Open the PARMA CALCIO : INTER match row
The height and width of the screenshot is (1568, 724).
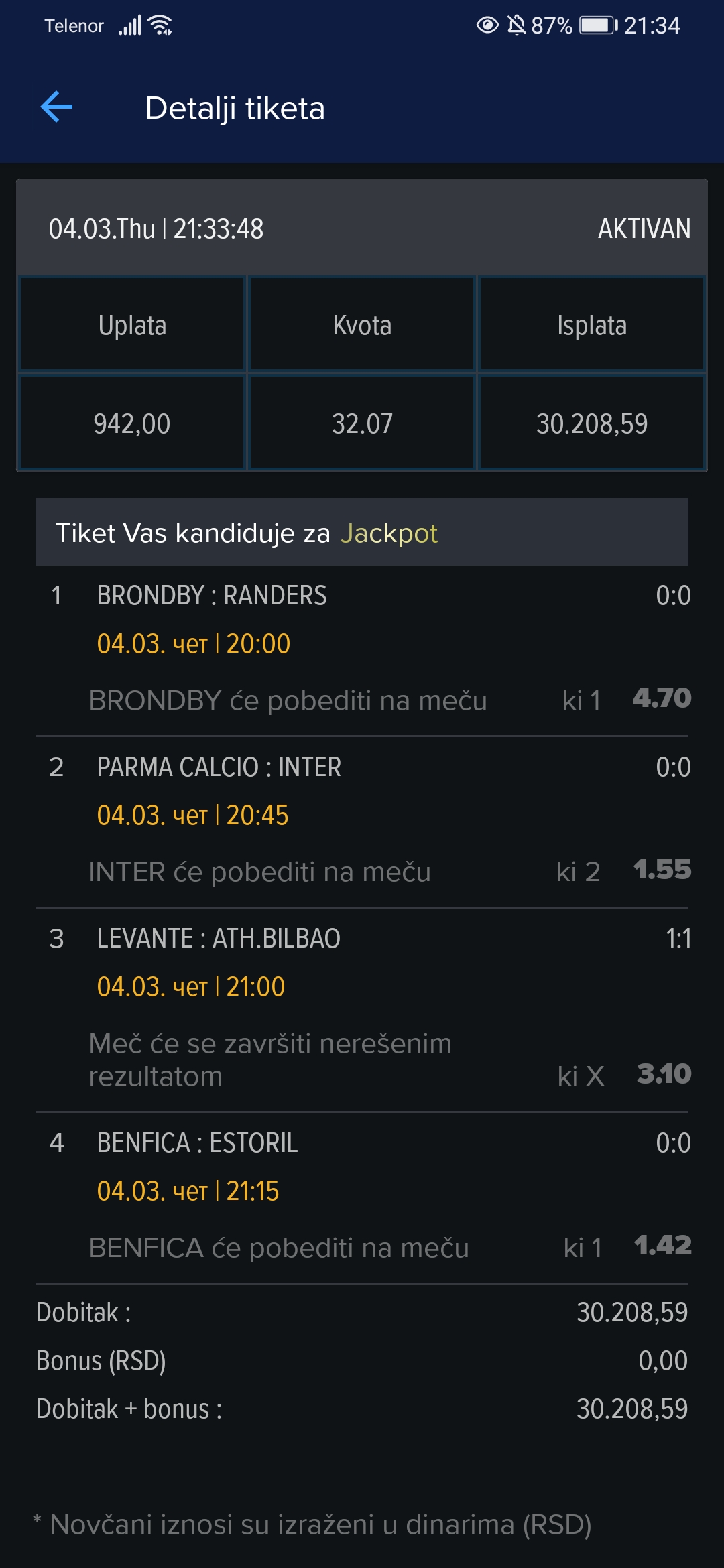point(362,822)
